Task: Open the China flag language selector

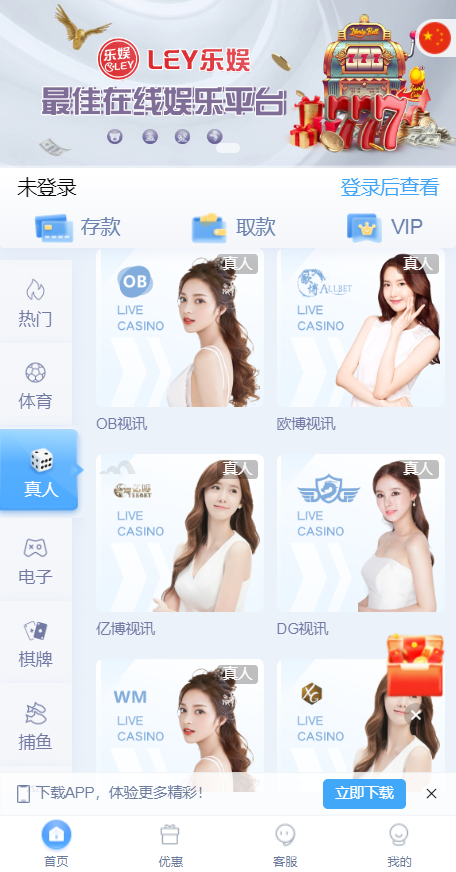Action: pyautogui.click(x=435, y=38)
